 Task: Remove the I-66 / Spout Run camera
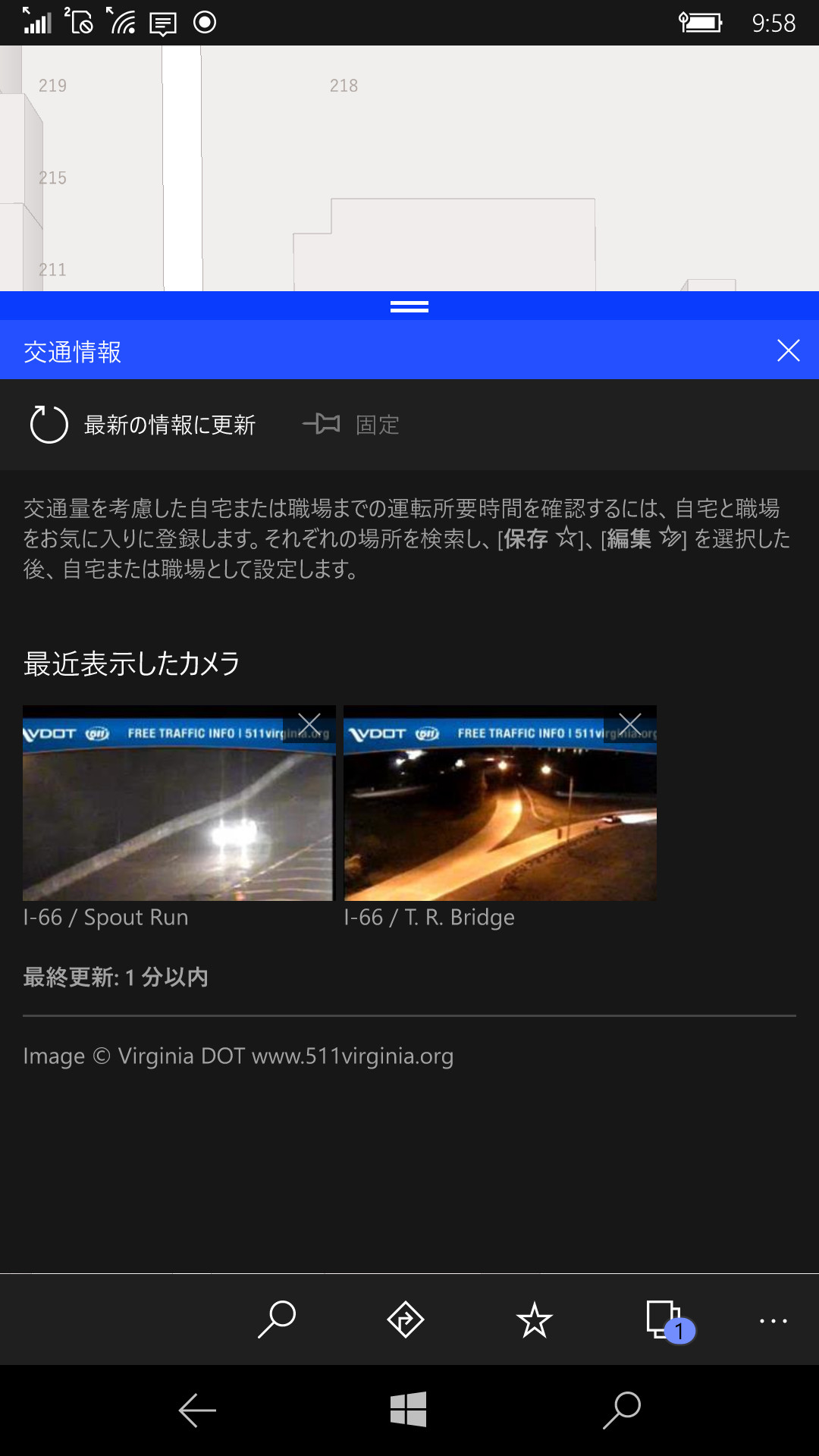pyautogui.click(x=309, y=724)
